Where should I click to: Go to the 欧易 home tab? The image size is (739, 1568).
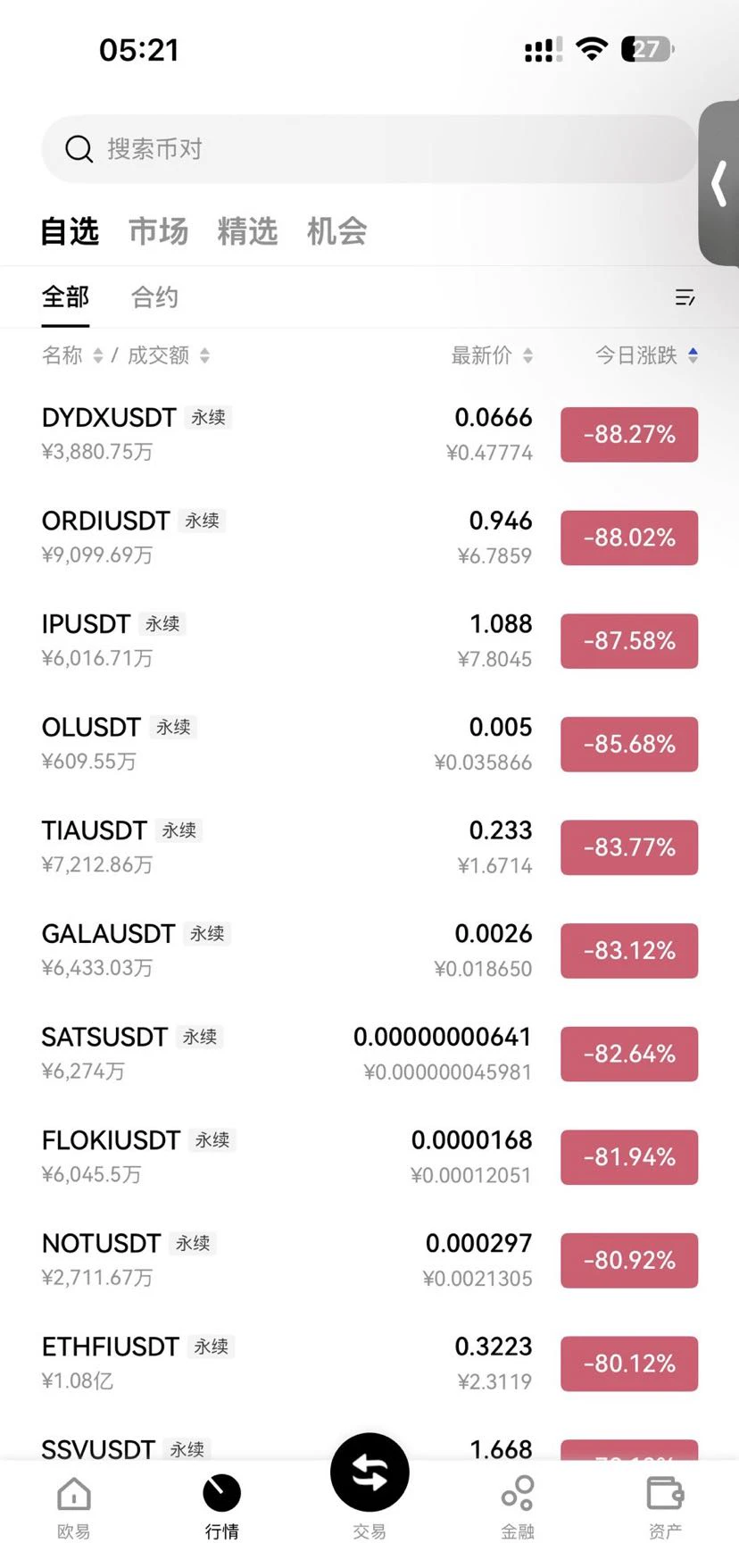[x=74, y=1508]
